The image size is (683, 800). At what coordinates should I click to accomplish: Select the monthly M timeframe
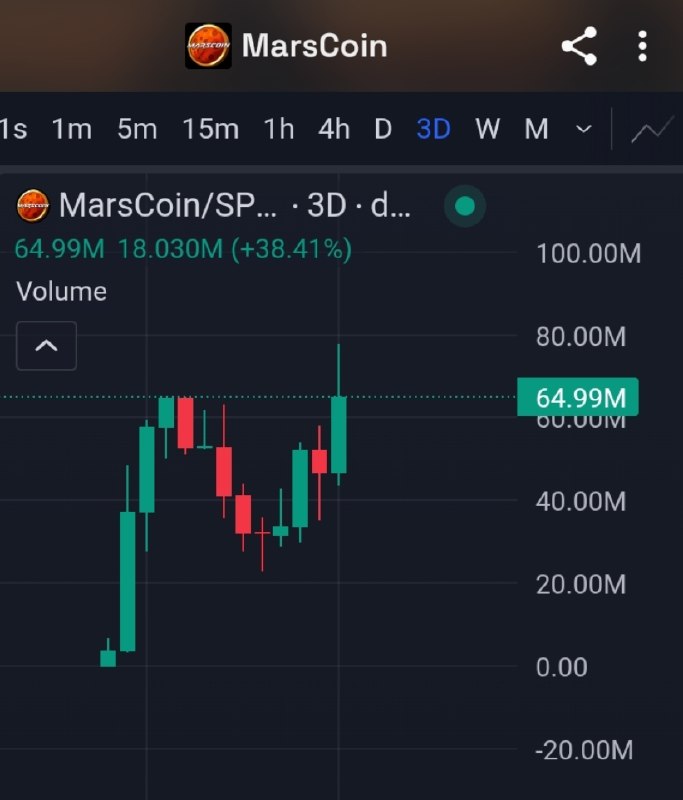click(536, 129)
